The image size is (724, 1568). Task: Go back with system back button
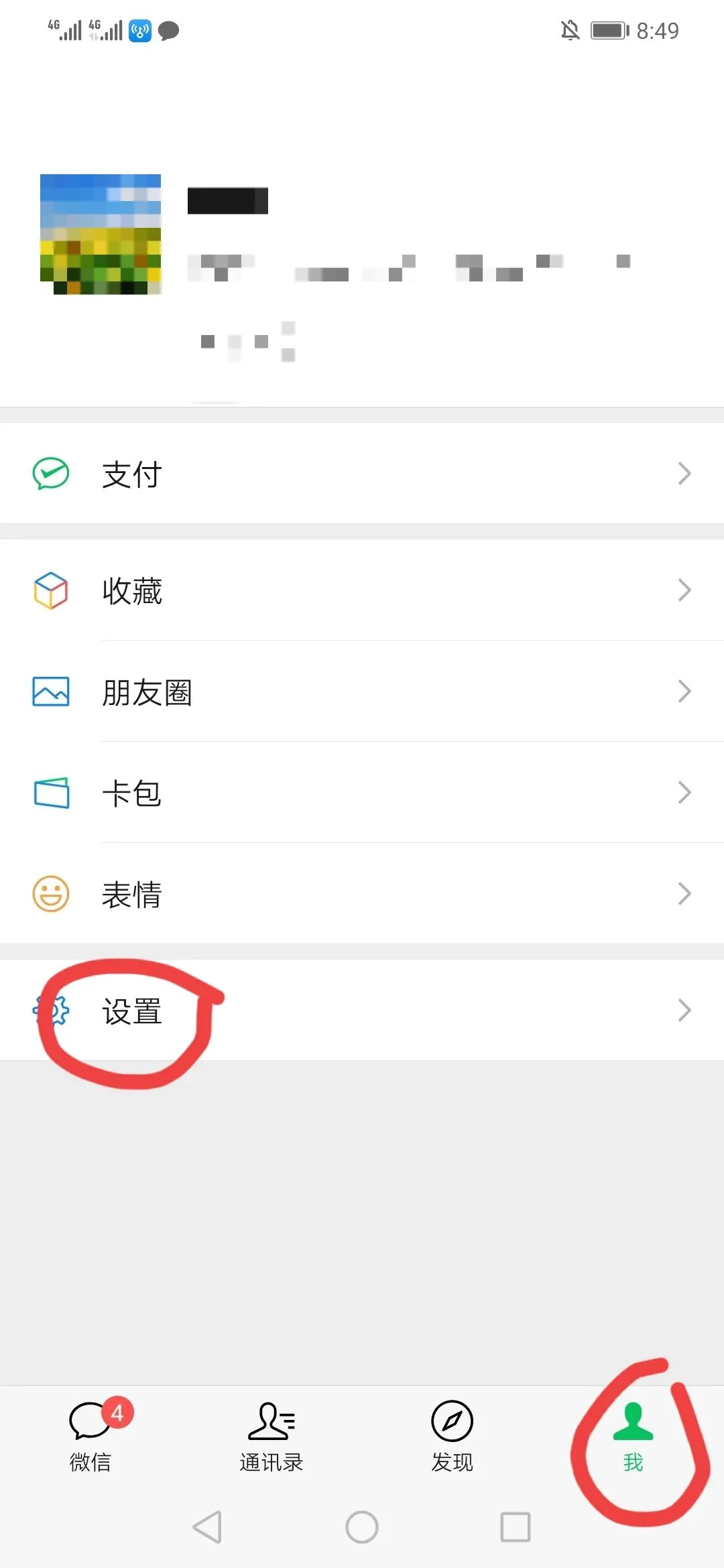tap(207, 1527)
